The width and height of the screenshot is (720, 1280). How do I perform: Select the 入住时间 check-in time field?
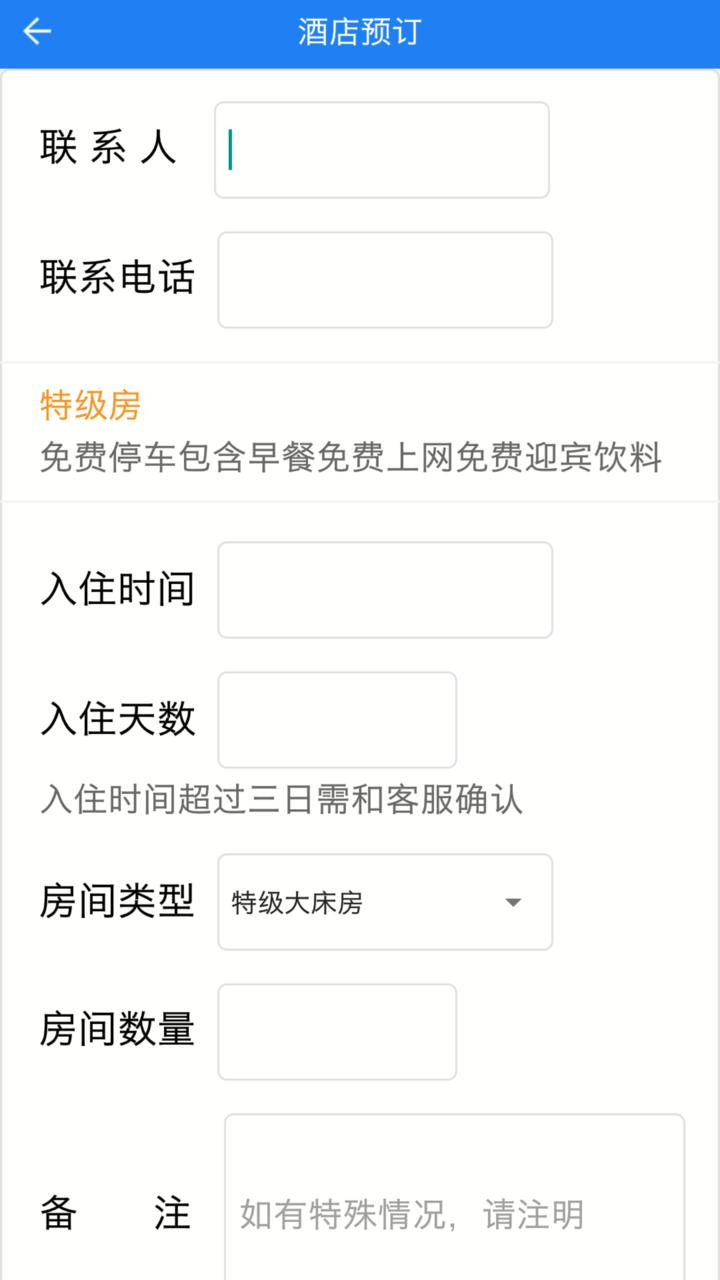(x=384, y=590)
